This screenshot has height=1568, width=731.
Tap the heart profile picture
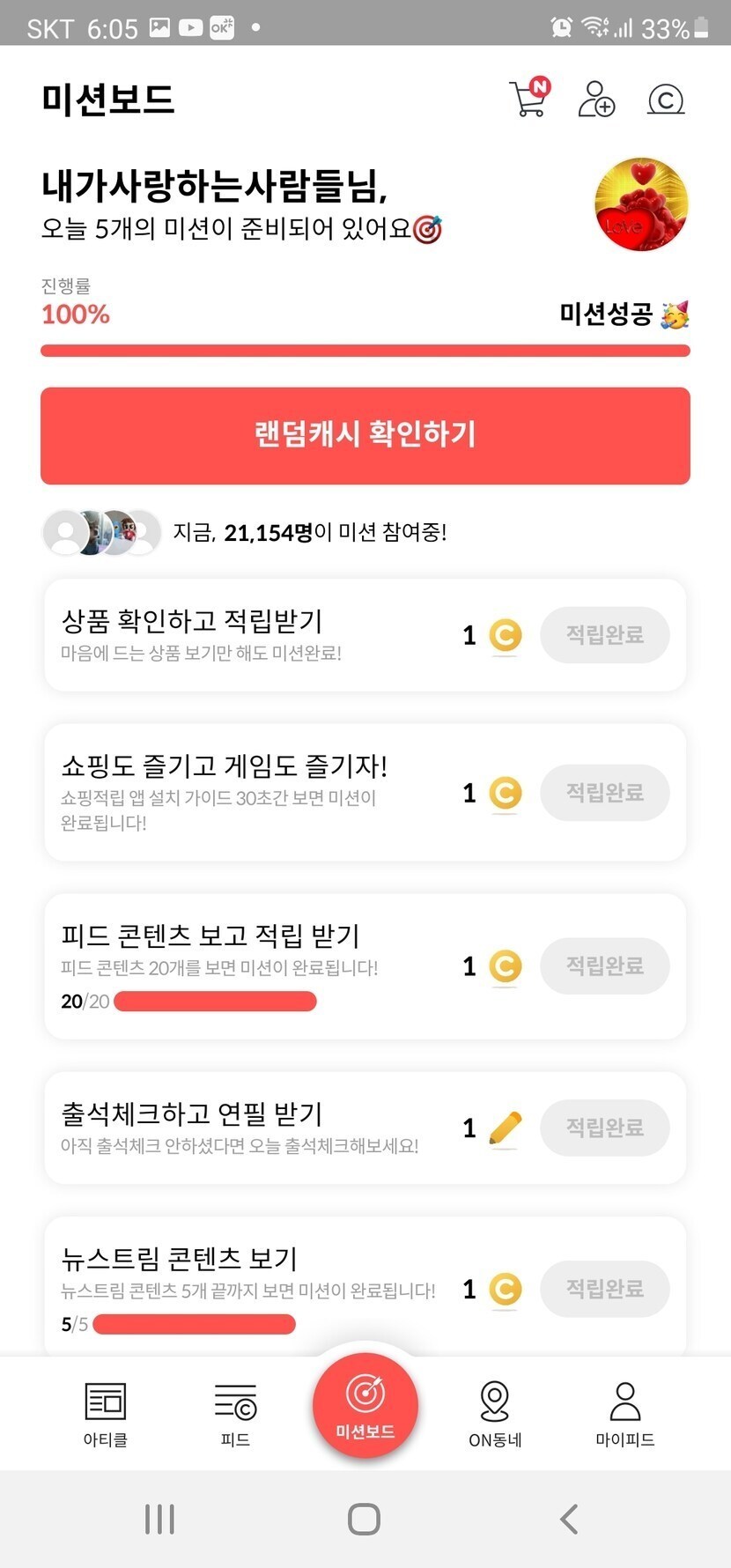(x=641, y=204)
